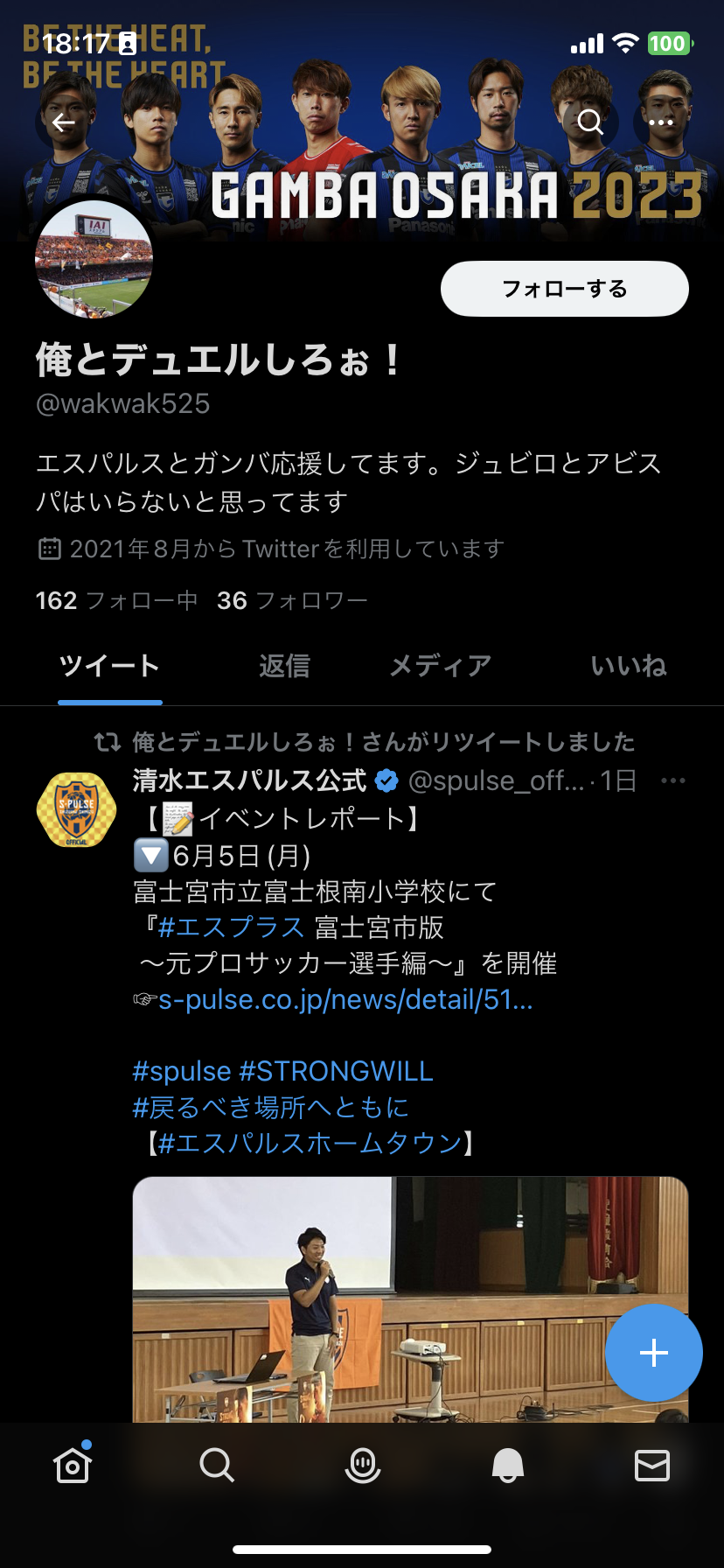Go to the home tab
The image size is (724, 1568).
(x=73, y=1464)
